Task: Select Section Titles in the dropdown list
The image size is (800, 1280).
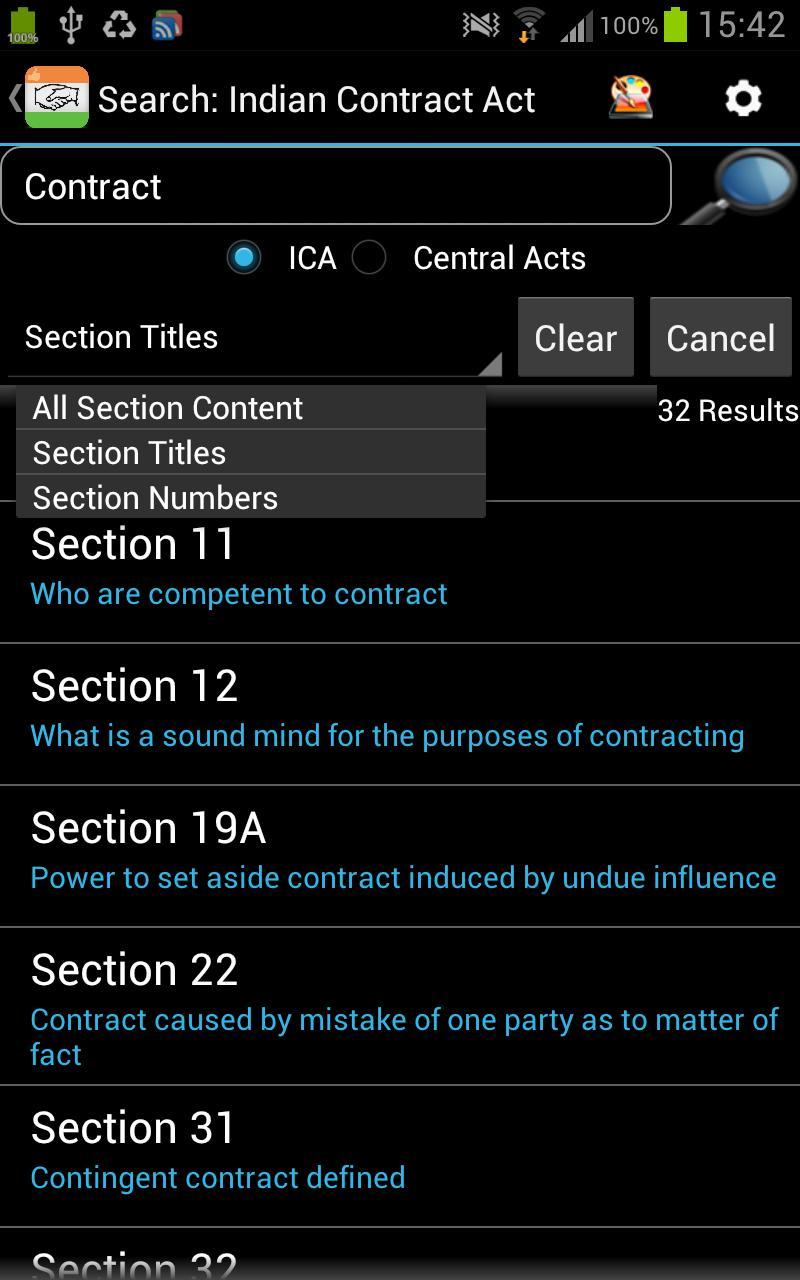Action: [x=129, y=452]
